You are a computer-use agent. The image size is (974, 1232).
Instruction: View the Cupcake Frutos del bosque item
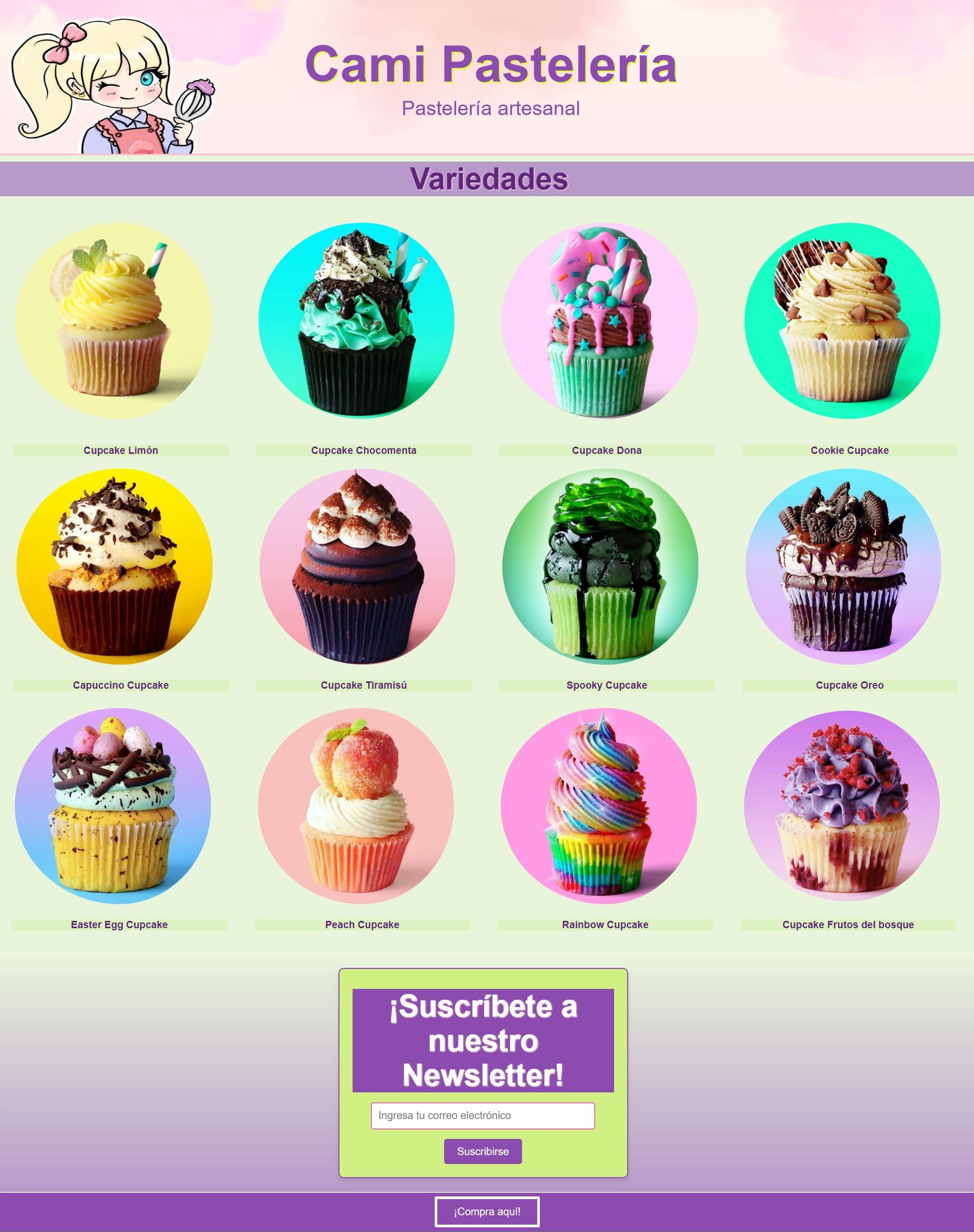pos(842,806)
